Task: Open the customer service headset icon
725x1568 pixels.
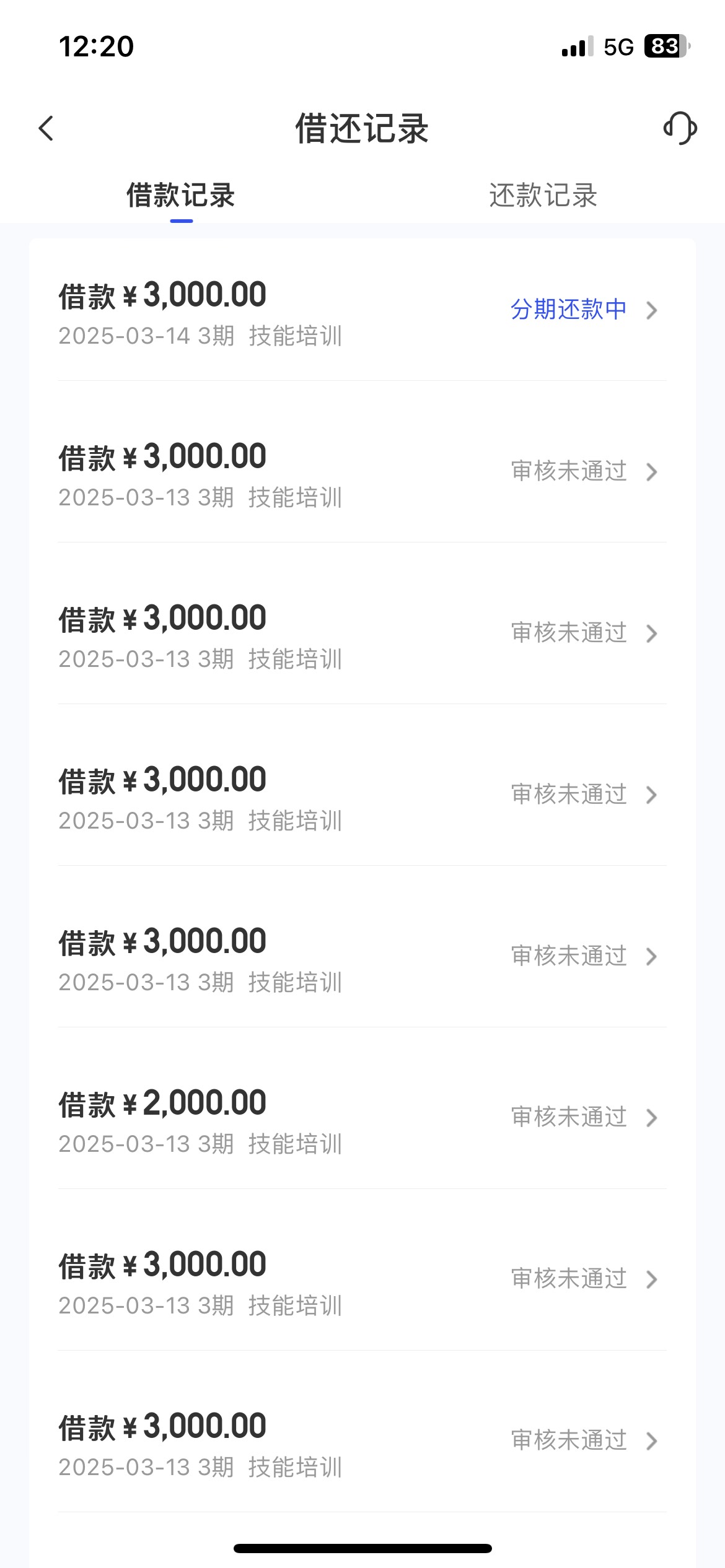Action: click(680, 128)
